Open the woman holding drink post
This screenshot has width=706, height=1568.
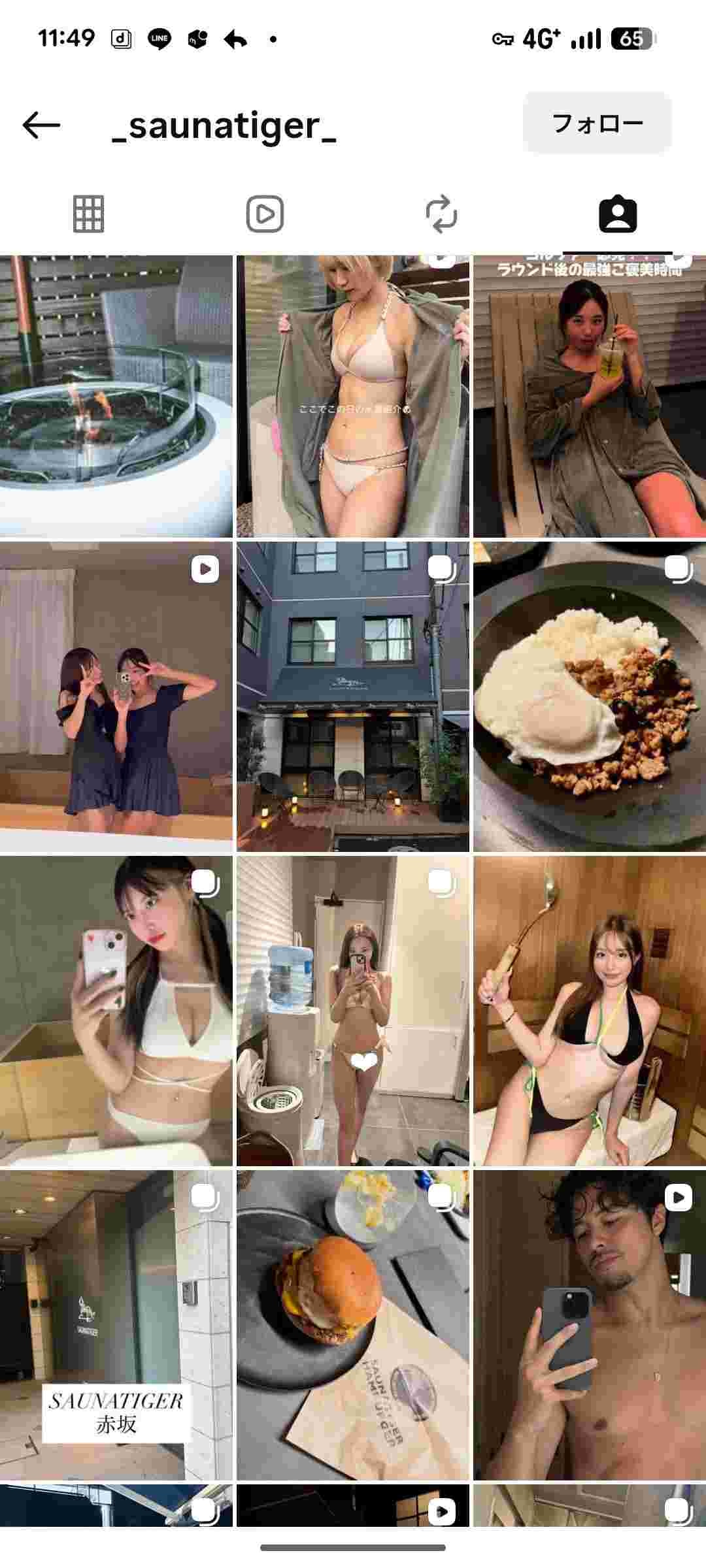point(590,397)
